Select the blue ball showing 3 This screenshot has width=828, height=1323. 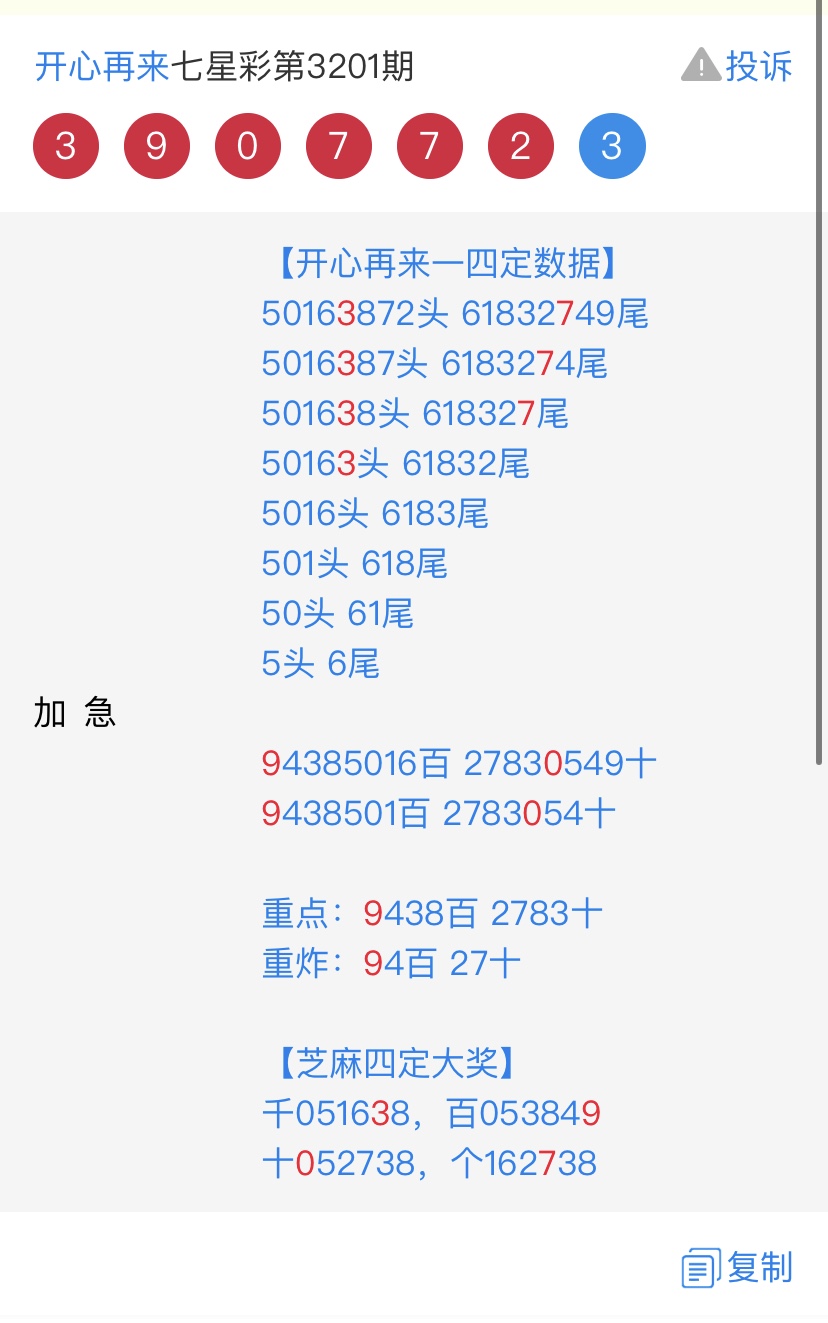pyautogui.click(x=611, y=145)
